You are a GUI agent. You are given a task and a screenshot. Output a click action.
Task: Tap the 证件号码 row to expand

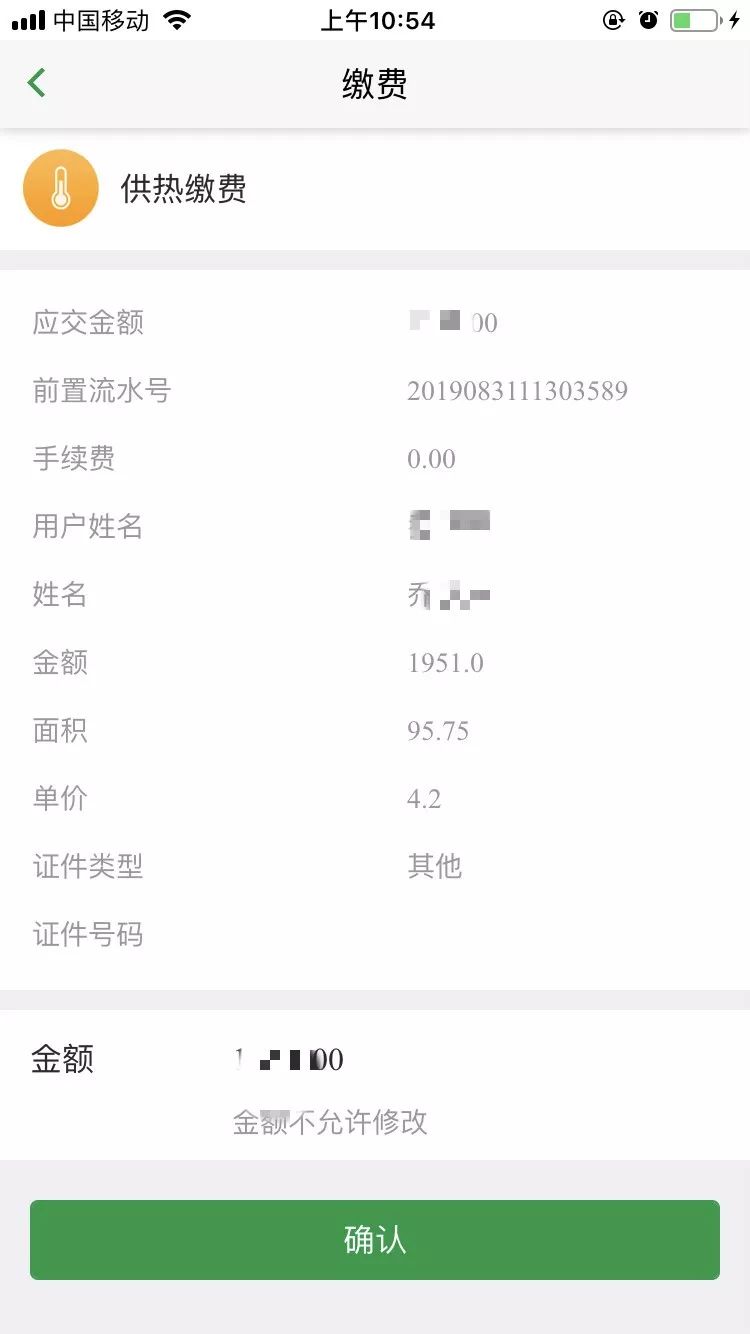[x=375, y=936]
